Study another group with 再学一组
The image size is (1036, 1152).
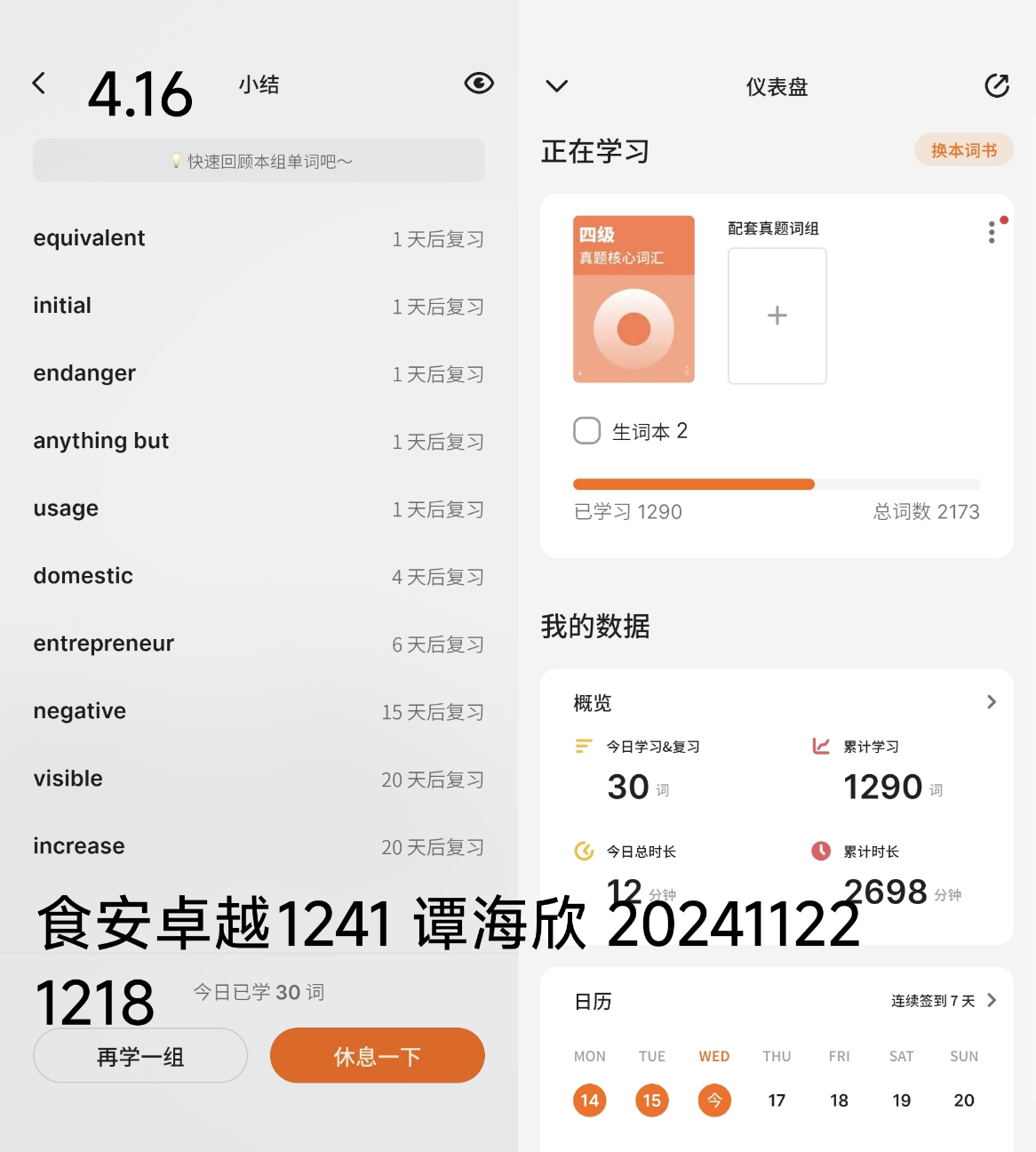(x=140, y=1056)
